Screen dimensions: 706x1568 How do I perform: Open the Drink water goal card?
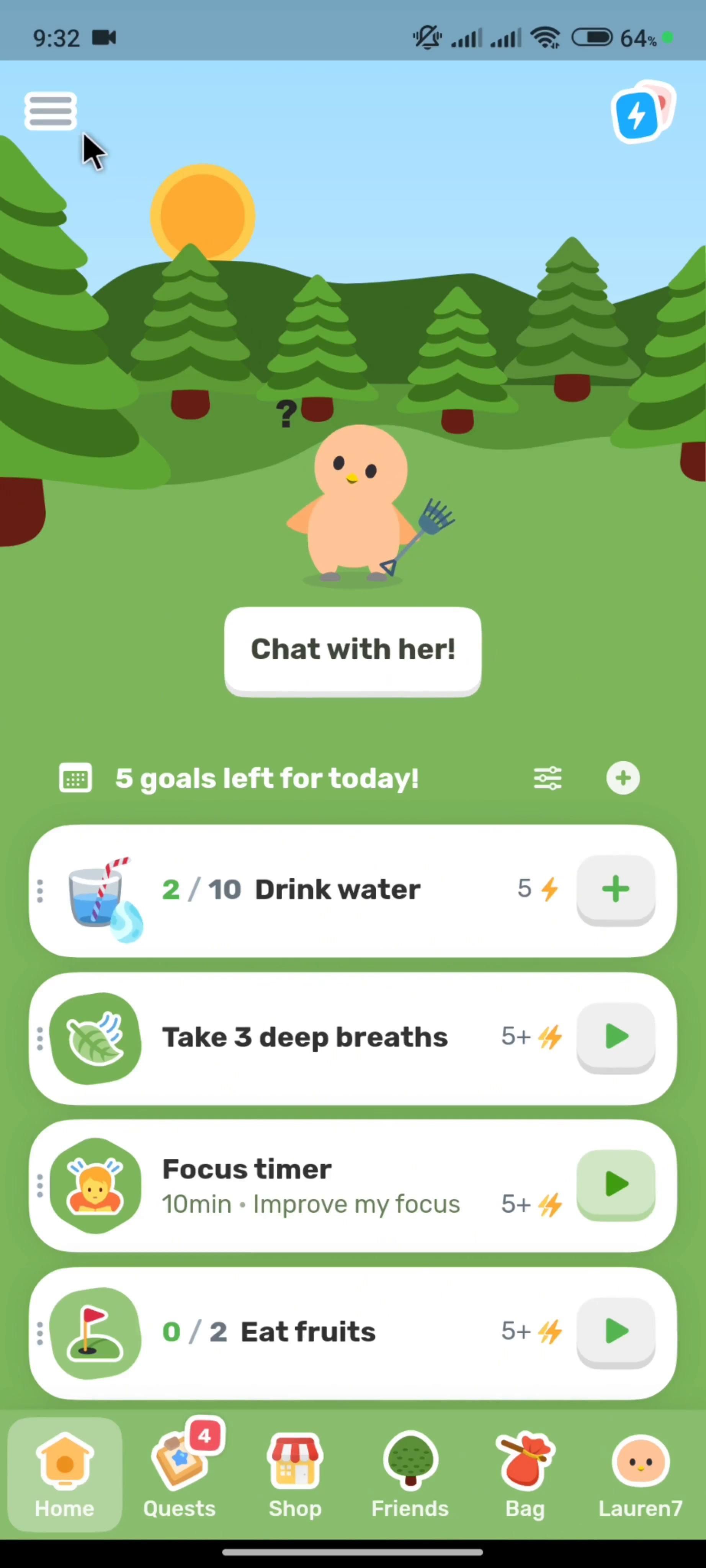(x=337, y=890)
